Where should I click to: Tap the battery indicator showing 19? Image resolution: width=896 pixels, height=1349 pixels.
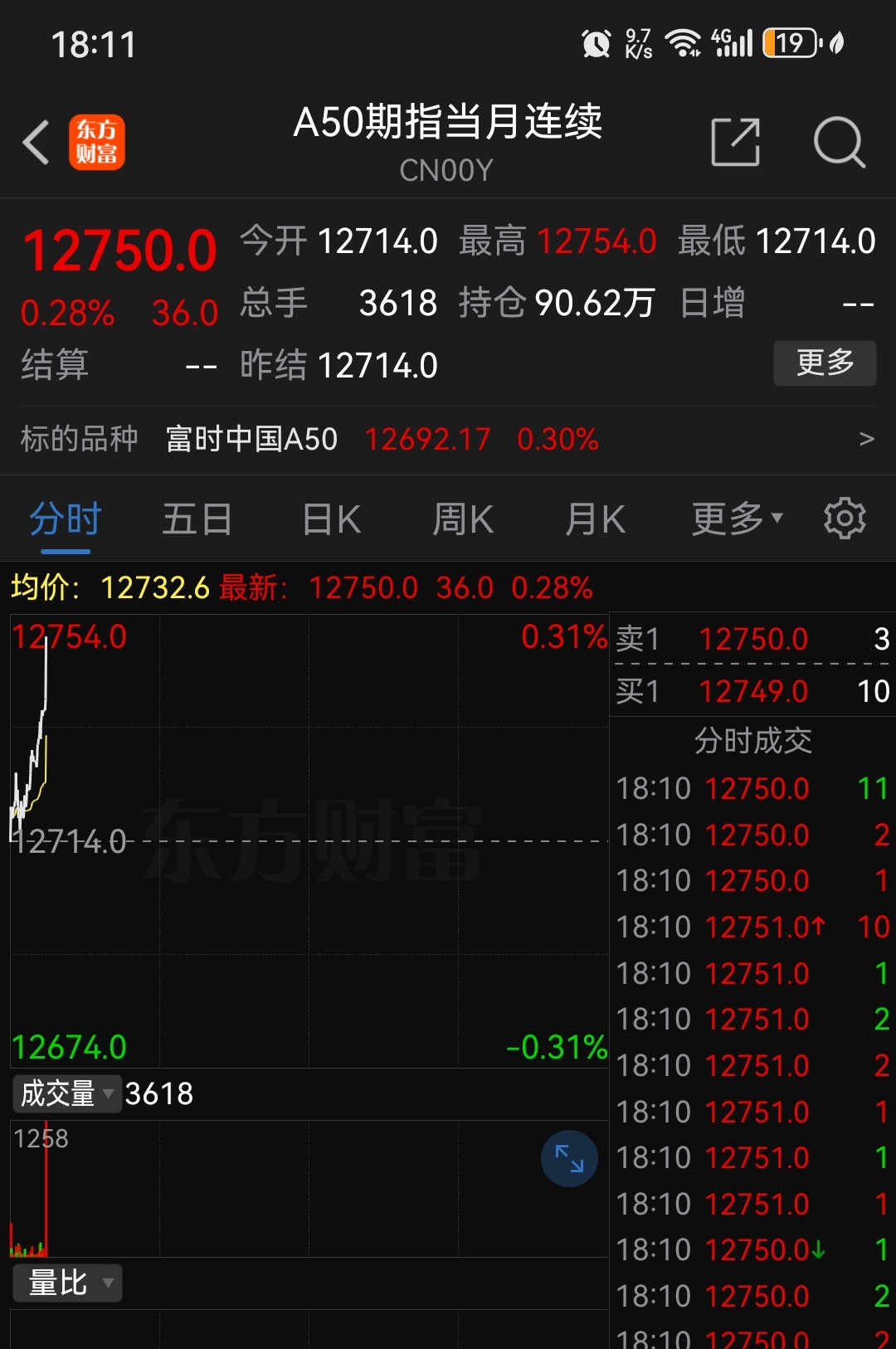click(791, 41)
